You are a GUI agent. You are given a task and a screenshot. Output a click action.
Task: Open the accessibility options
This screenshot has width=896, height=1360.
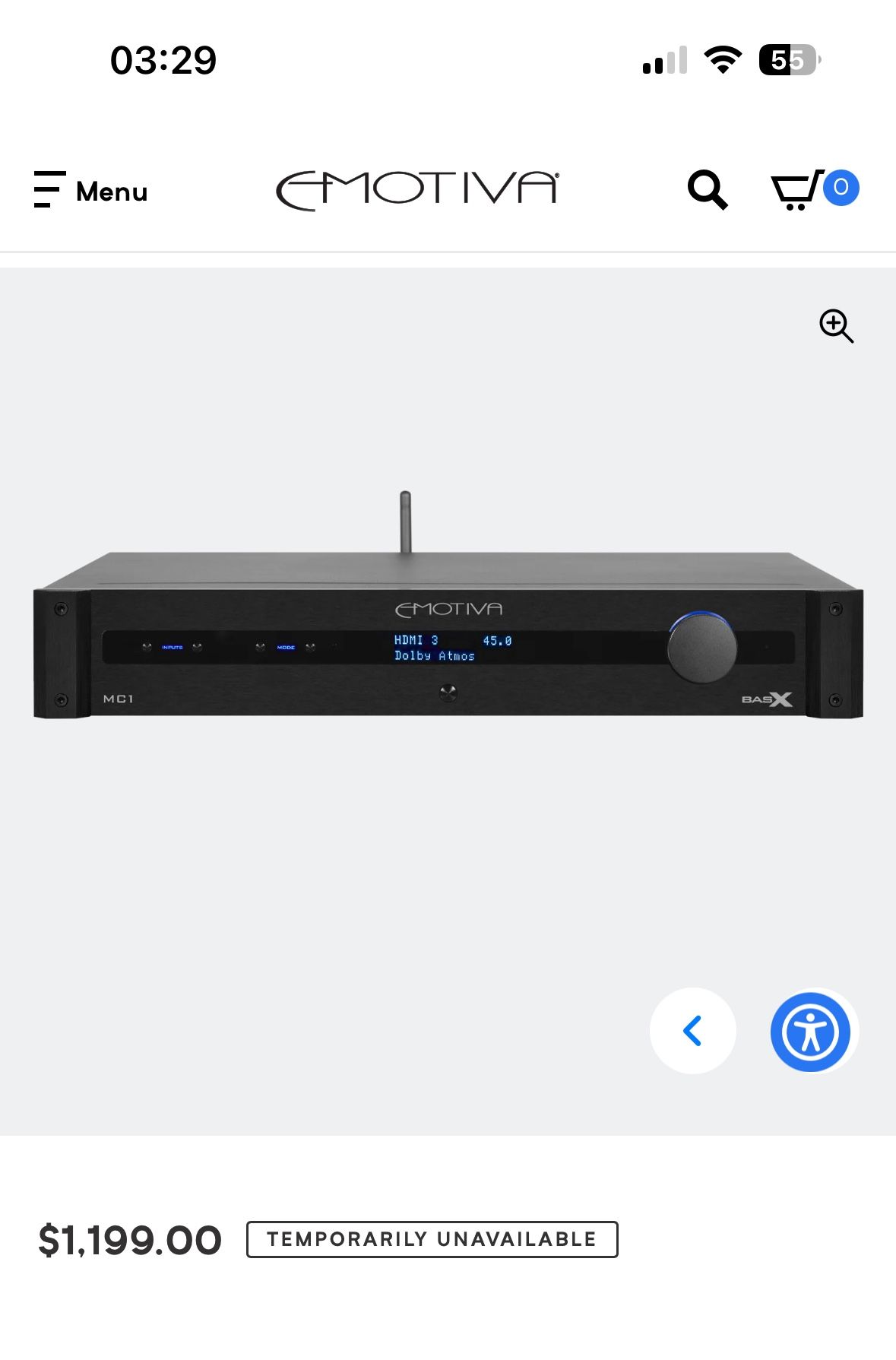[x=810, y=1032]
